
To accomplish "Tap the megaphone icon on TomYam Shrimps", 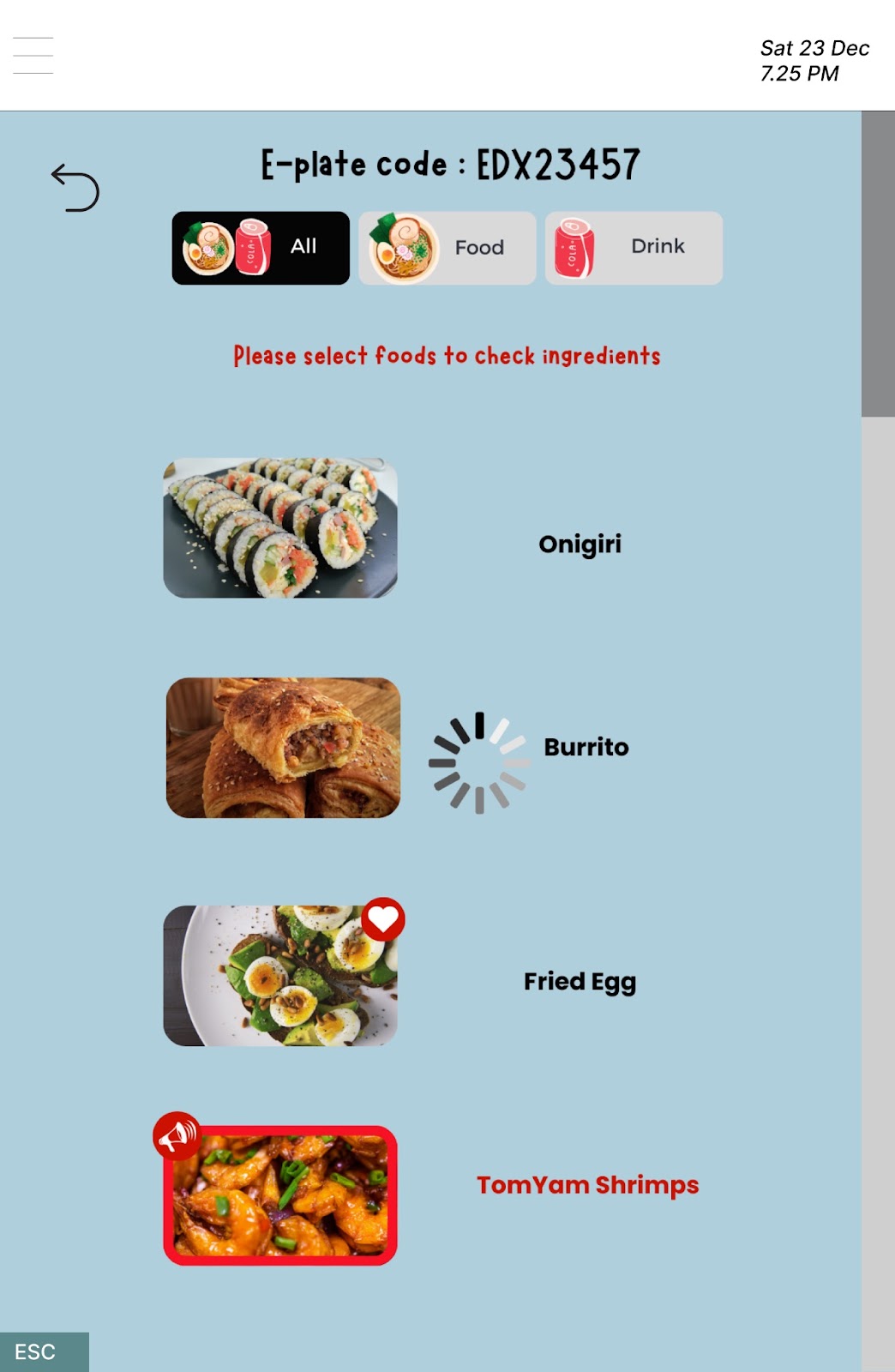I will click(177, 1136).
